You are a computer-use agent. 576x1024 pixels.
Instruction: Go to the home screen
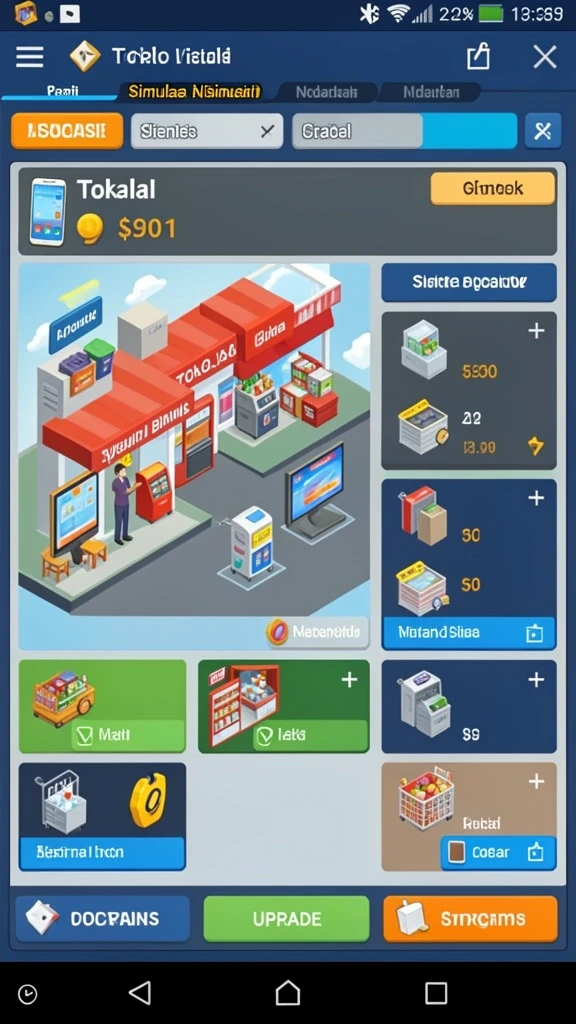287,993
